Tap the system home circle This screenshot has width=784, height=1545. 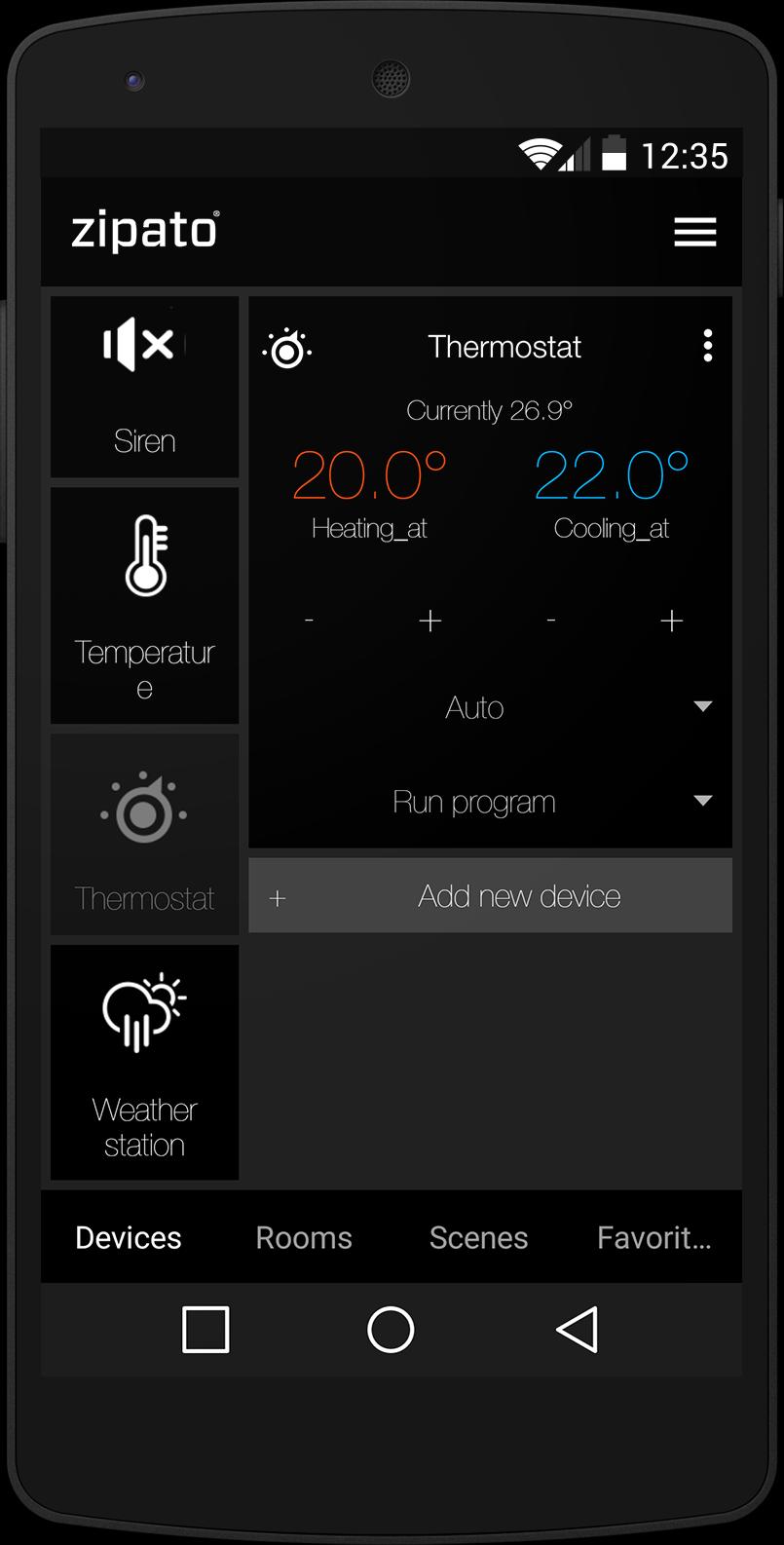click(391, 1330)
